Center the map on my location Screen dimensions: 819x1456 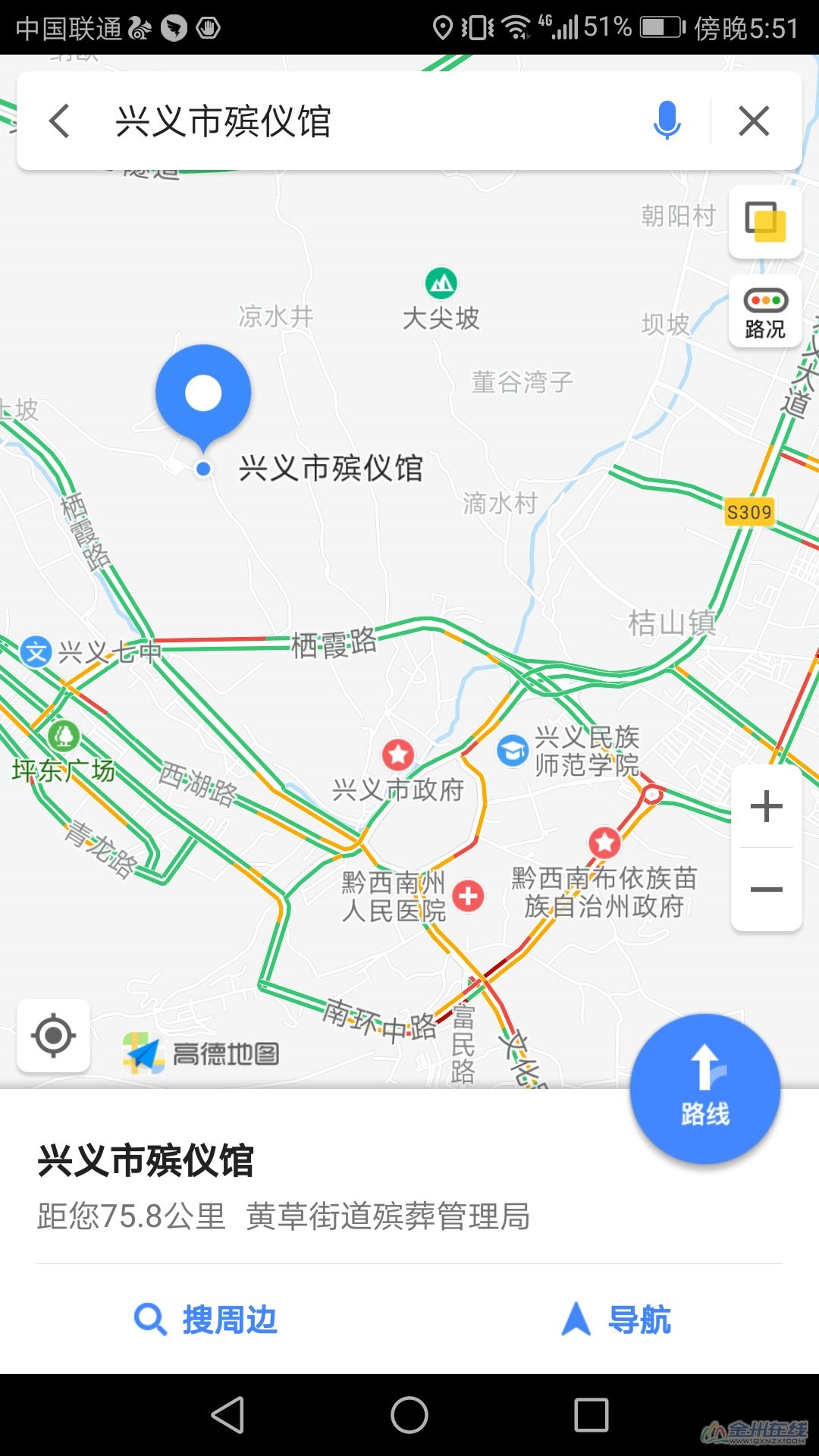[53, 1035]
